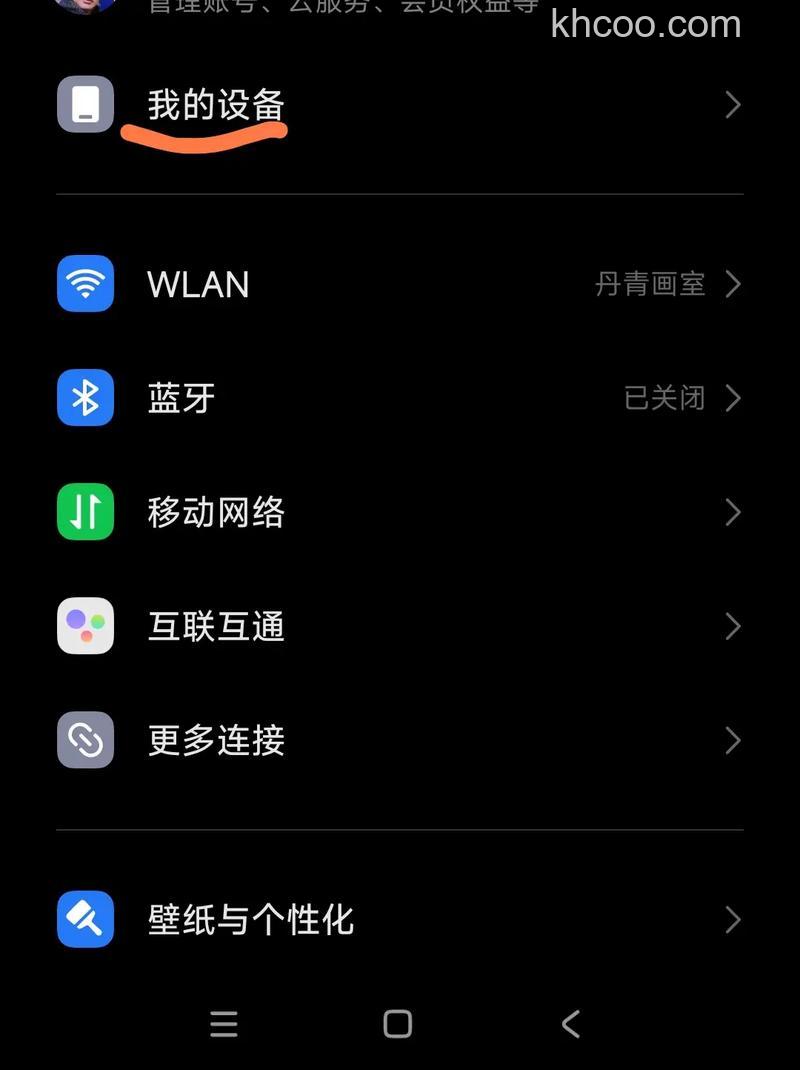Open Interconnectivity settings row
The width and height of the screenshot is (800, 1070).
pyautogui.click(x=400, y=626)
